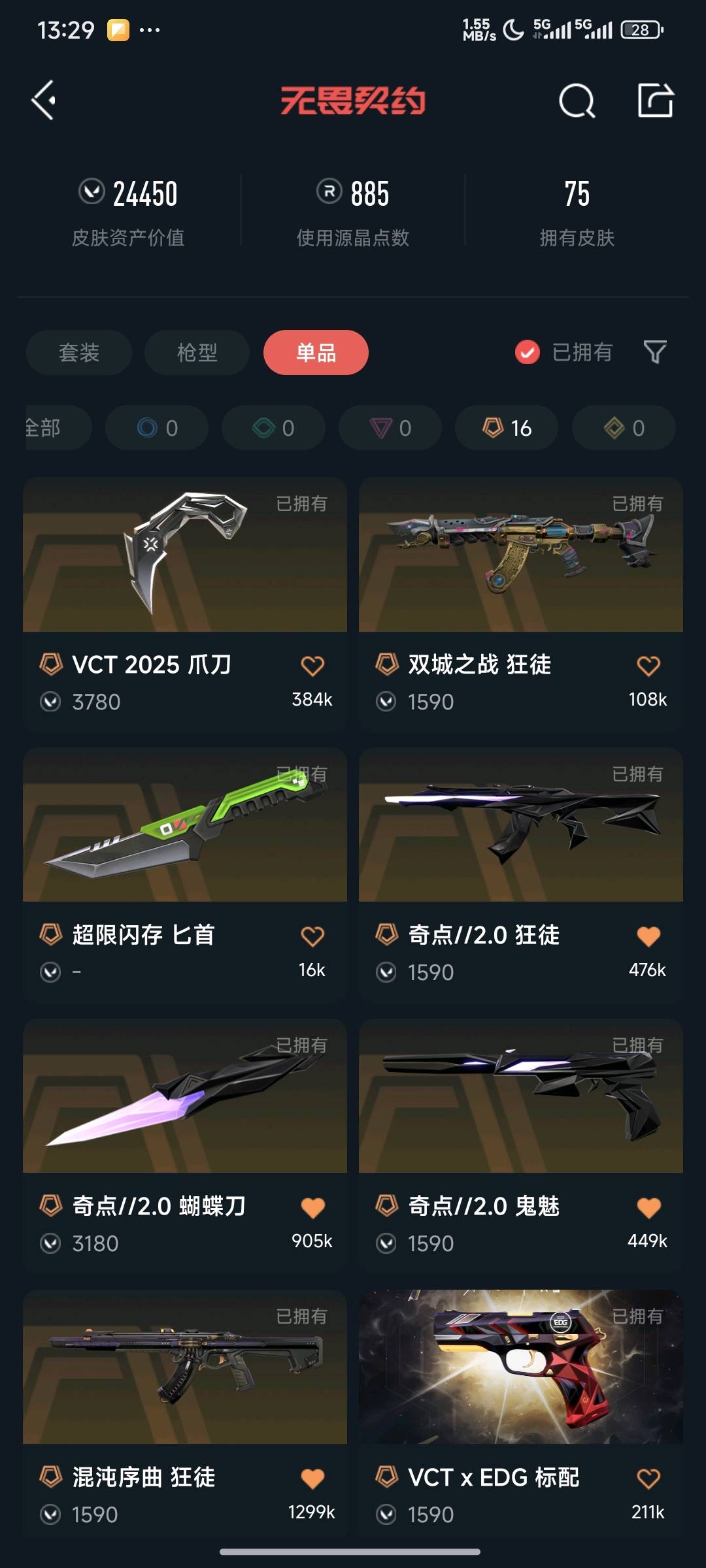
Task: Open the VCT 2025 爪刀 skin card
Action: (x=185, y=555)
